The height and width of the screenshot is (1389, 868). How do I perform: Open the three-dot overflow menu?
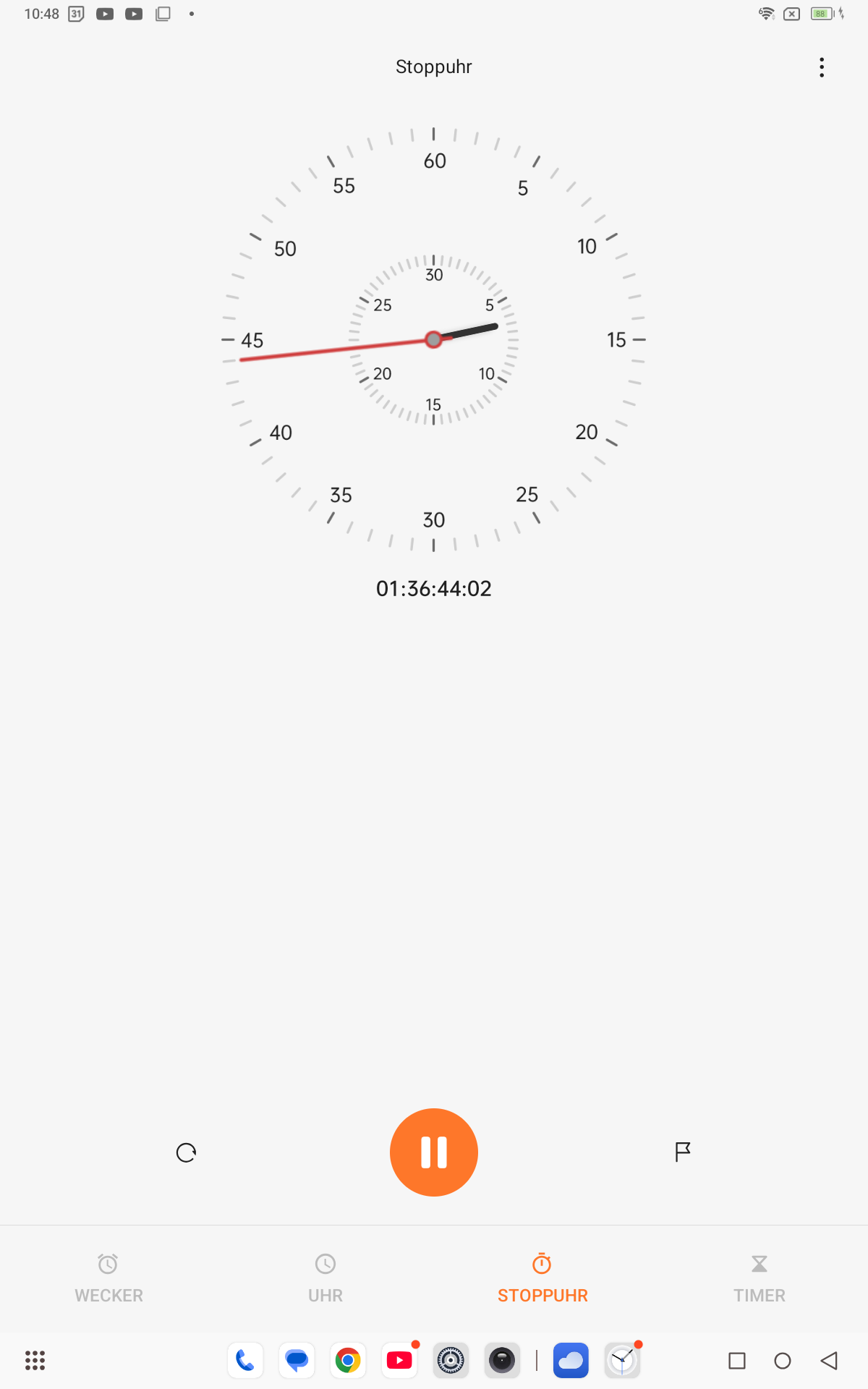[821, 67]
